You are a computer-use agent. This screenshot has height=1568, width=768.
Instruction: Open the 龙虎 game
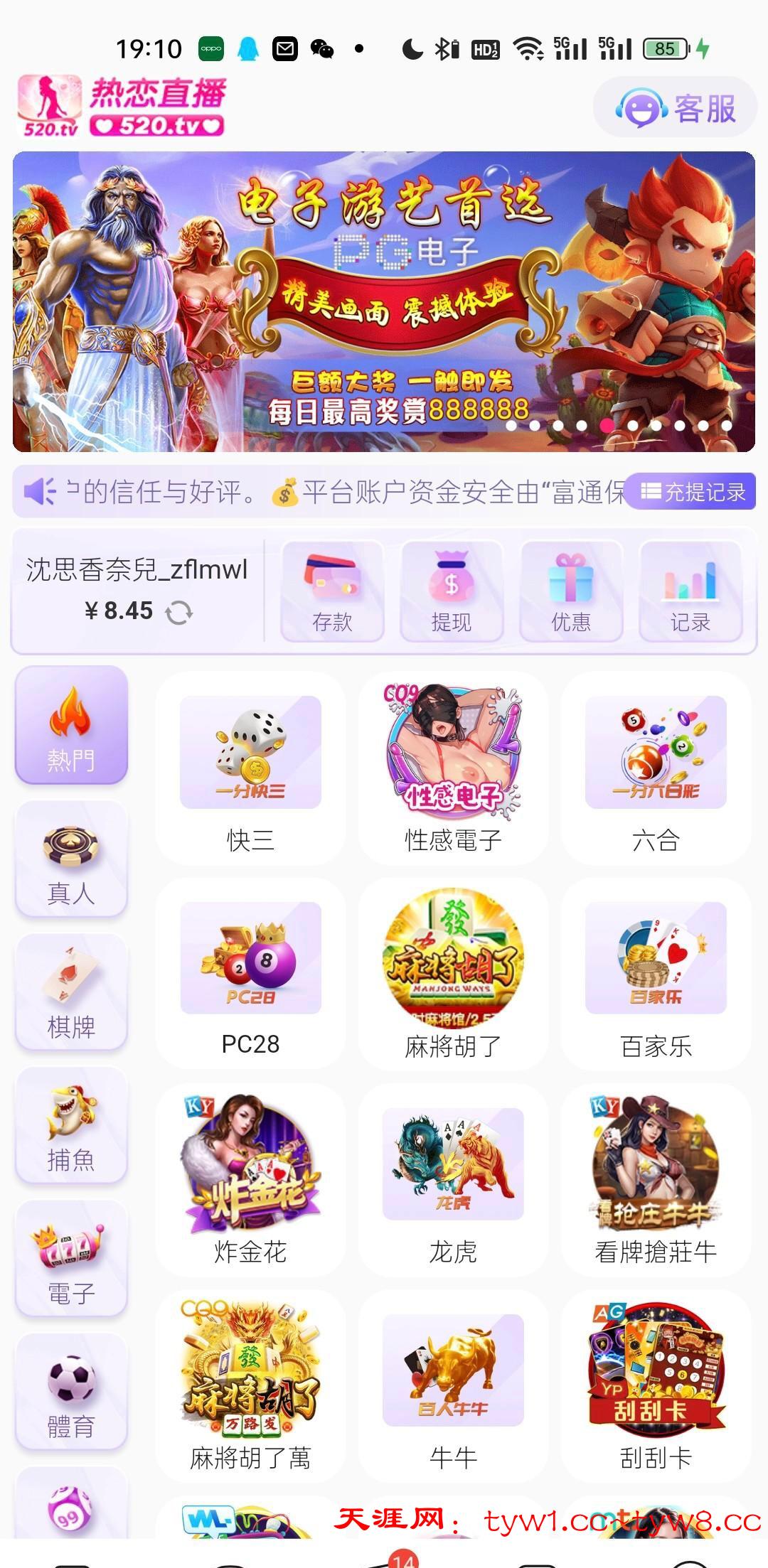tap(453, 1180)
